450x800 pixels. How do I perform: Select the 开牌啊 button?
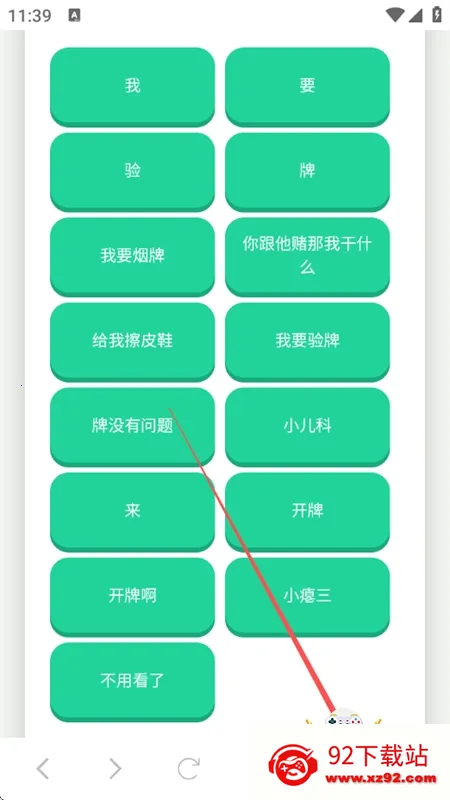pos(132,596)
